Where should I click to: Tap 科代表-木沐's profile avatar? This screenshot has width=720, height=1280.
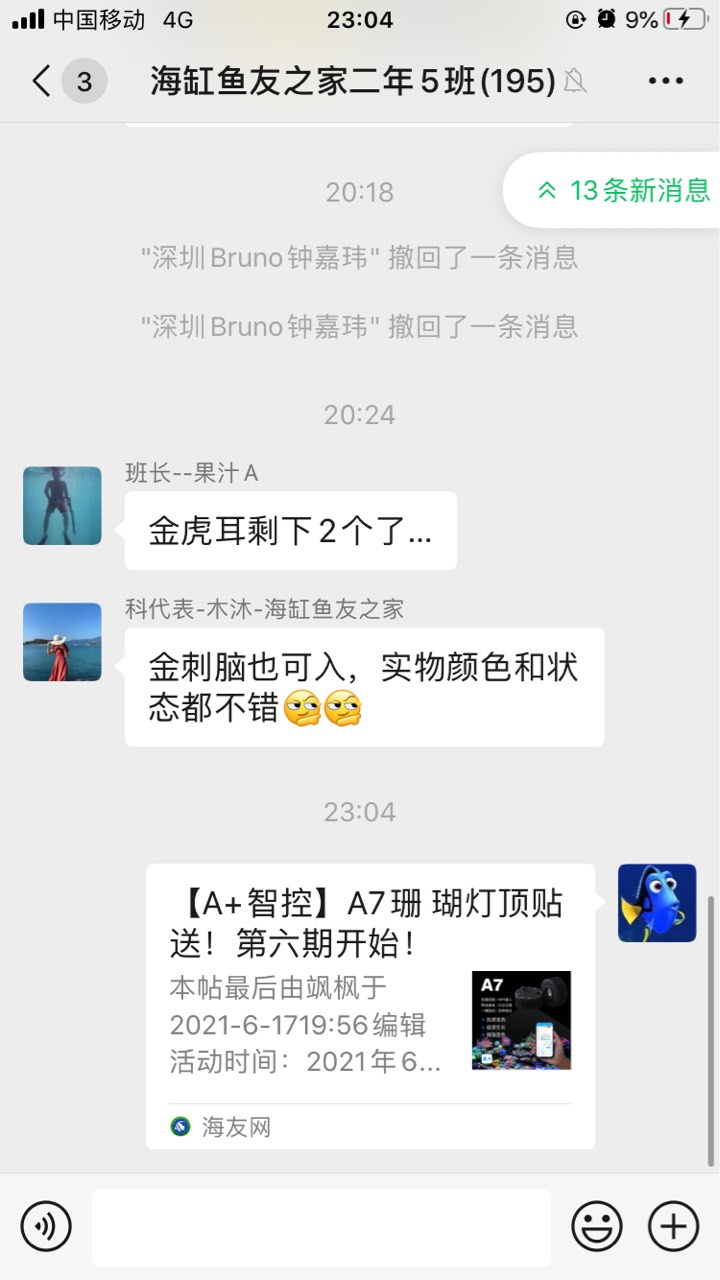coord(62,642)
